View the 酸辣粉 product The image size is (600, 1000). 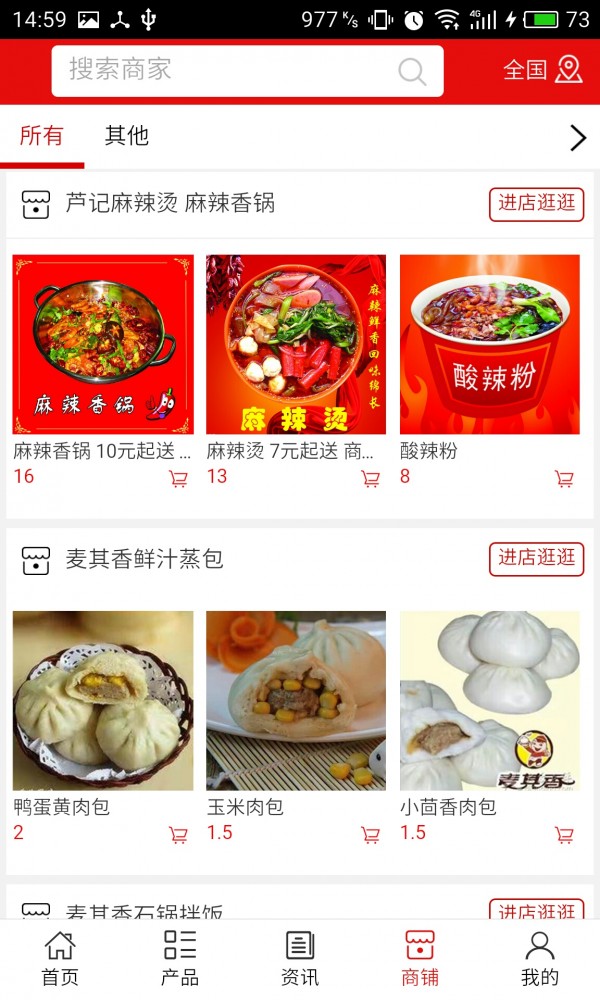490,344
